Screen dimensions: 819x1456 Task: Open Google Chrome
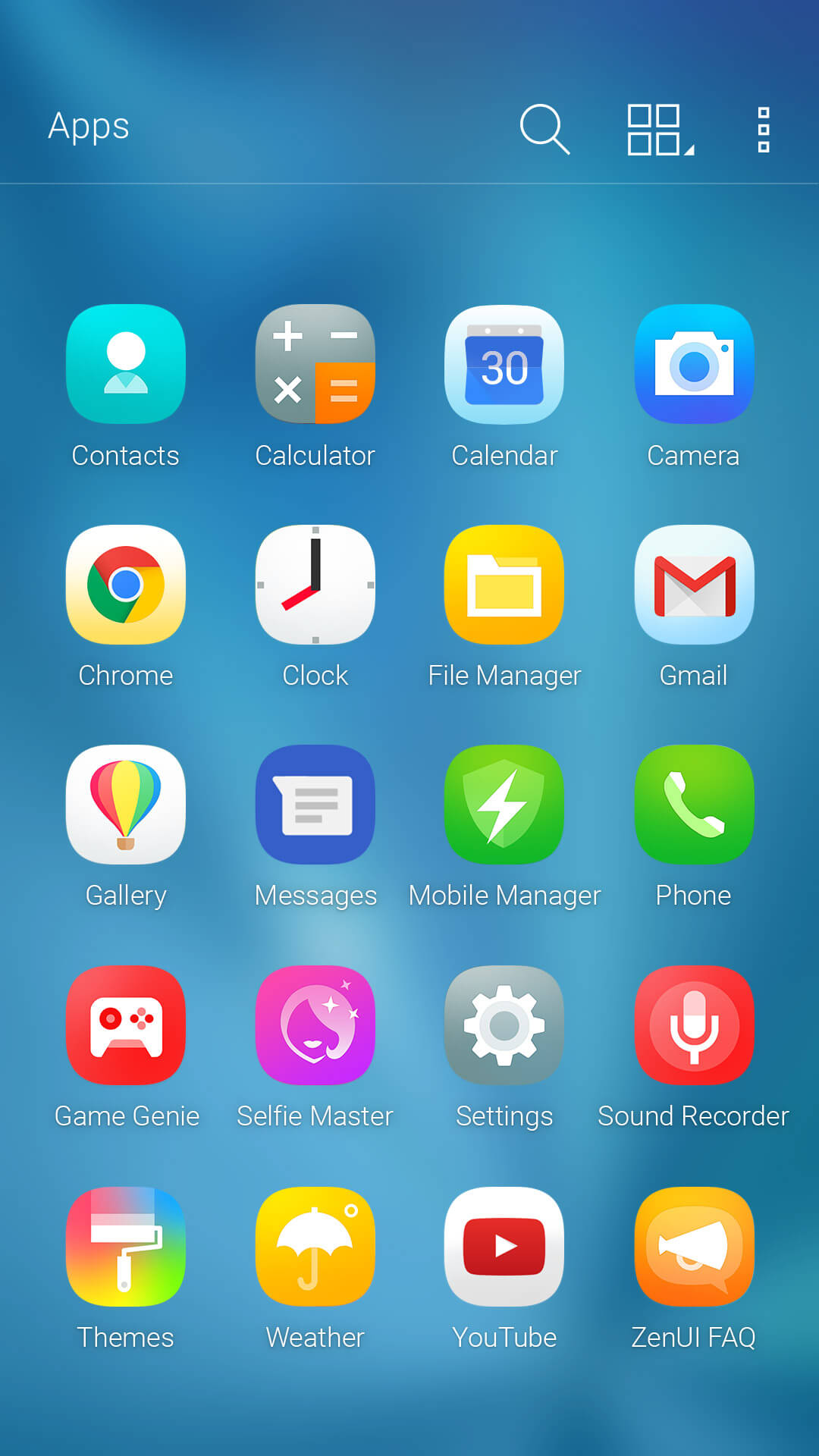tap(125, 584)
